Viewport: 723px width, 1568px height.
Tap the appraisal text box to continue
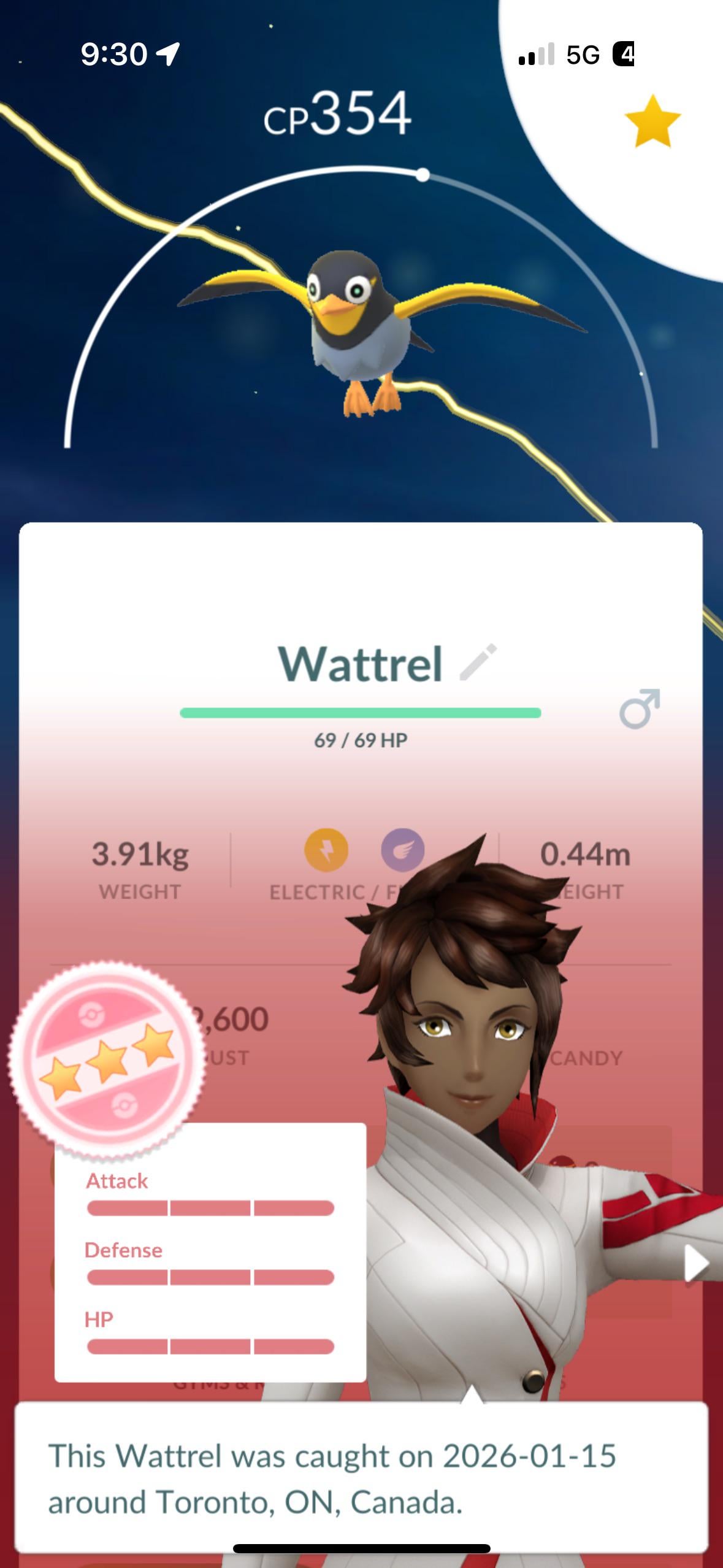[x=361, y=1478]
